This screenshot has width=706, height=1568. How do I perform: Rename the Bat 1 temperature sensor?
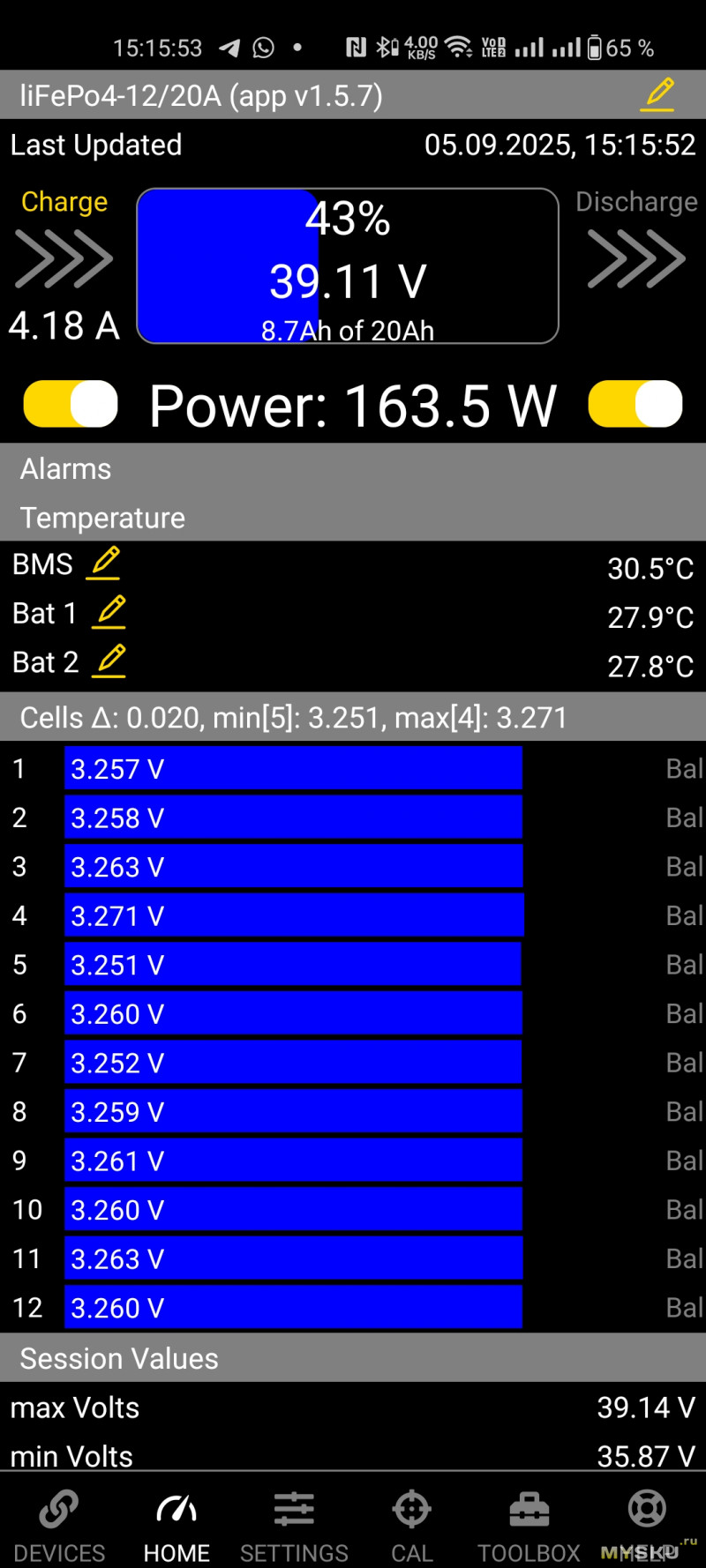110,612
